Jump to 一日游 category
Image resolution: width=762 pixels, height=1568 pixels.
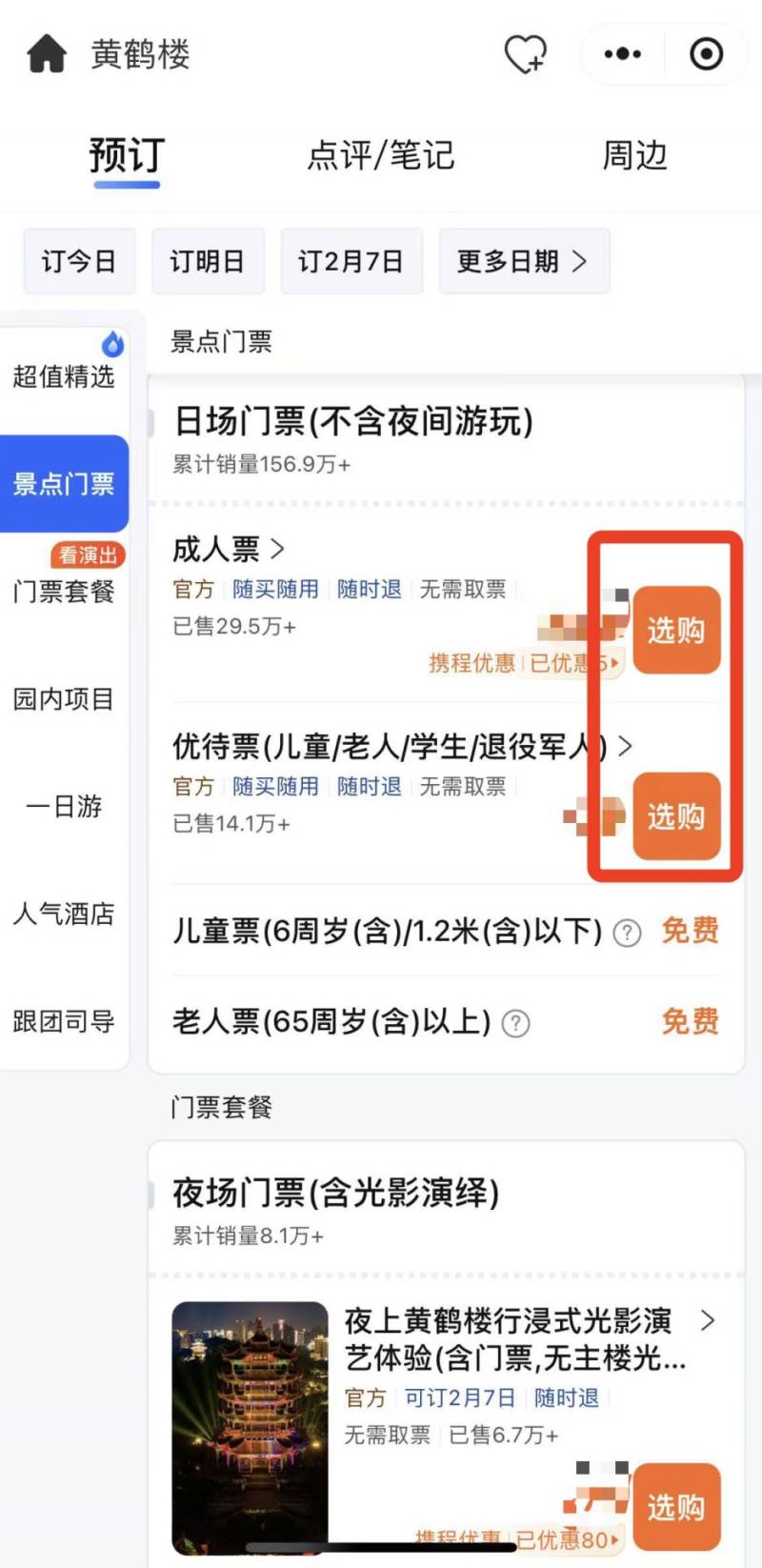click(64, 806)
